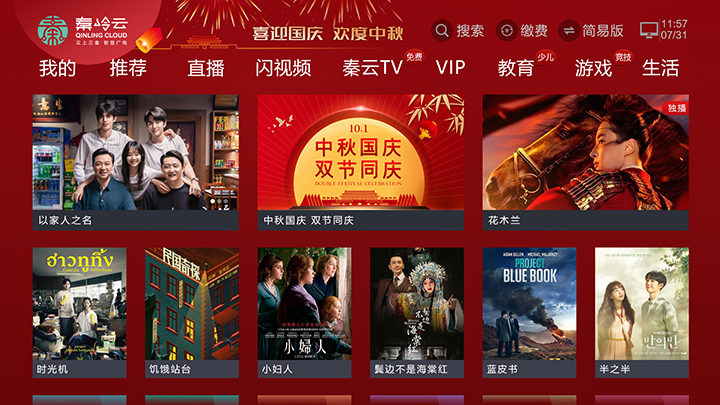Switch to the 教育 tab
The image size is (720, 405).
(x=516, y=68)
